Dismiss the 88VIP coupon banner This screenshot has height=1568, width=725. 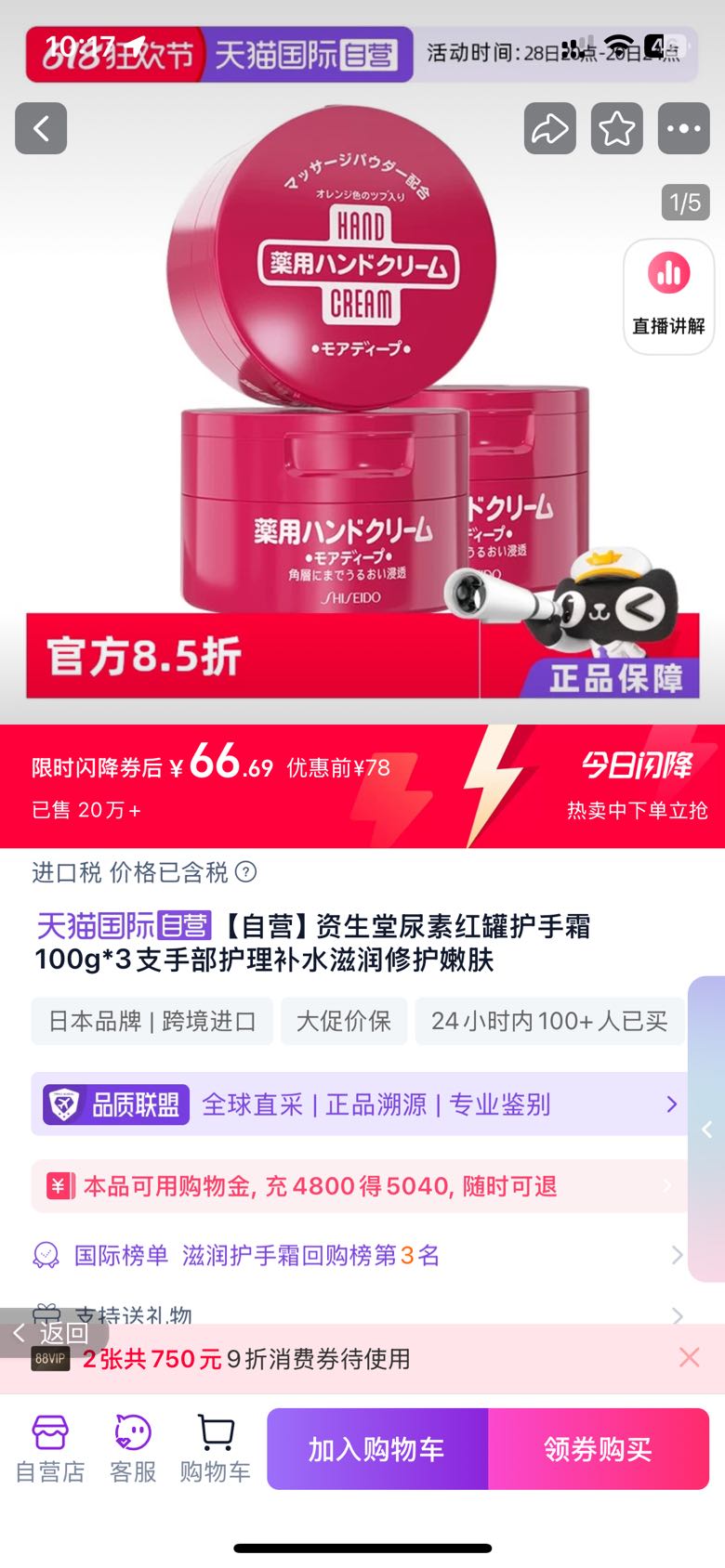tap(689, 1357)
